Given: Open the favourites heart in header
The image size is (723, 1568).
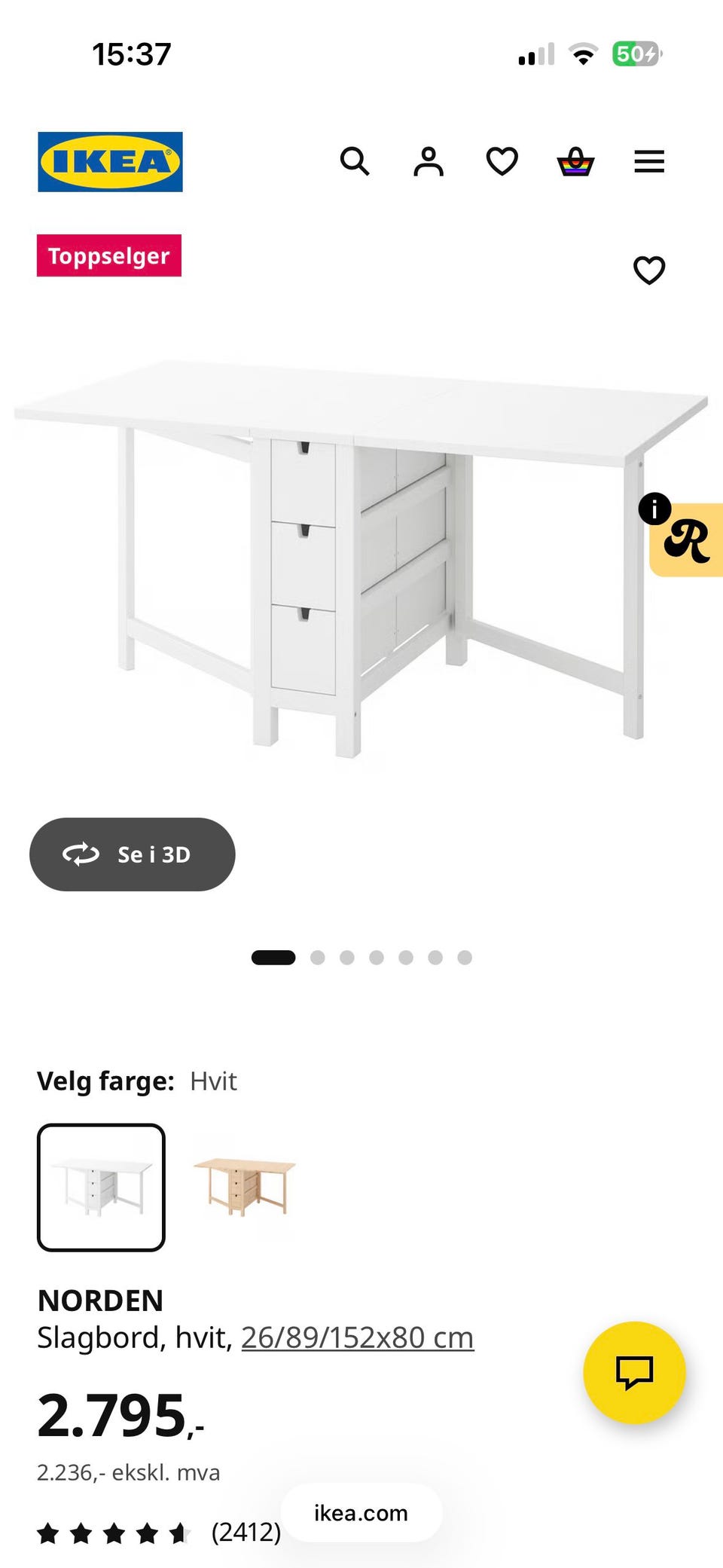Looking at the screenshot, I should click(502, 161).
